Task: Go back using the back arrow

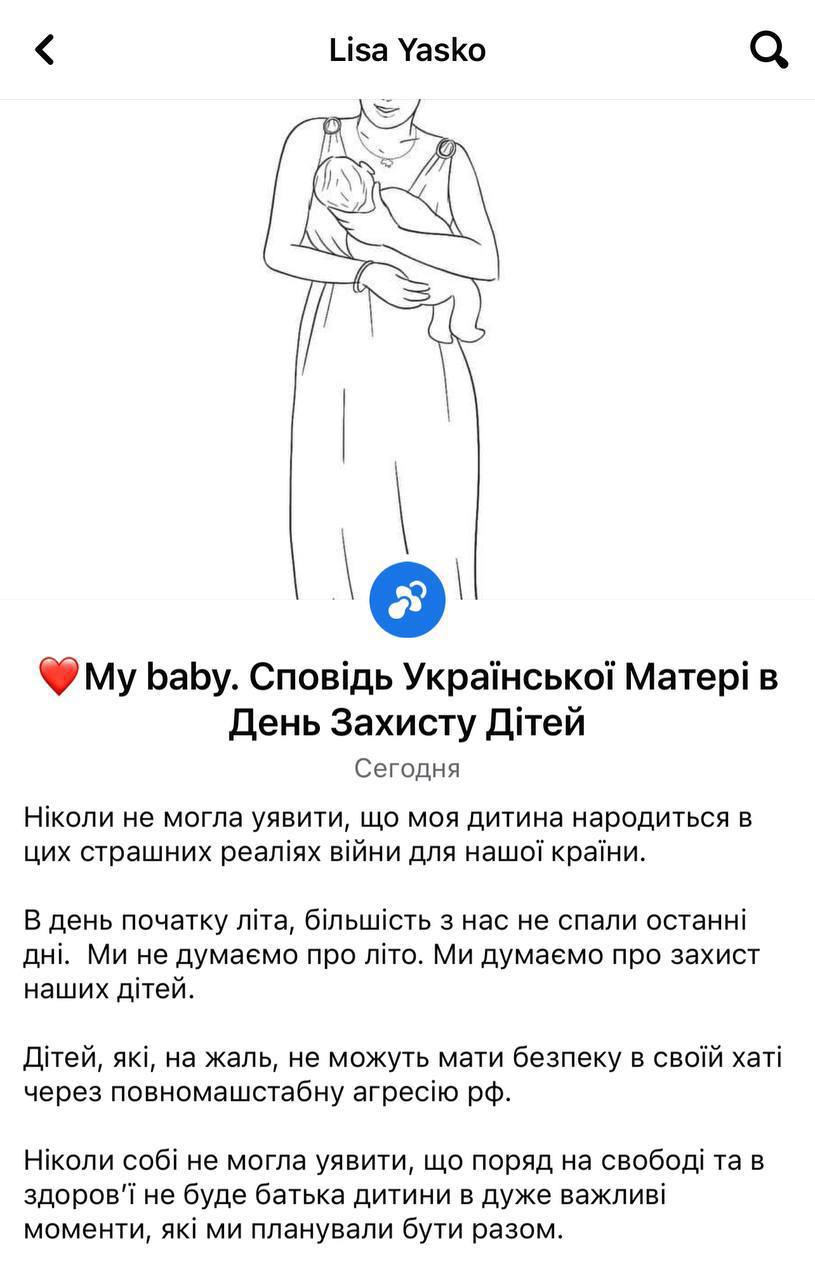Action: (45, 49)
